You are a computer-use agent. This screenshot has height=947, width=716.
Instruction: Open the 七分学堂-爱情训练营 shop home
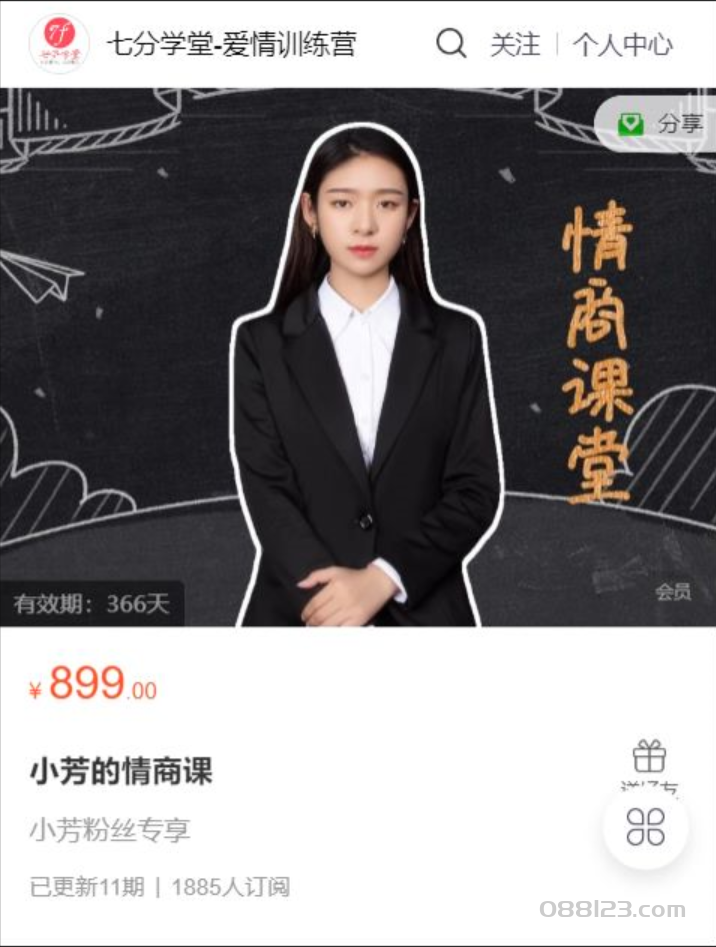231,44
